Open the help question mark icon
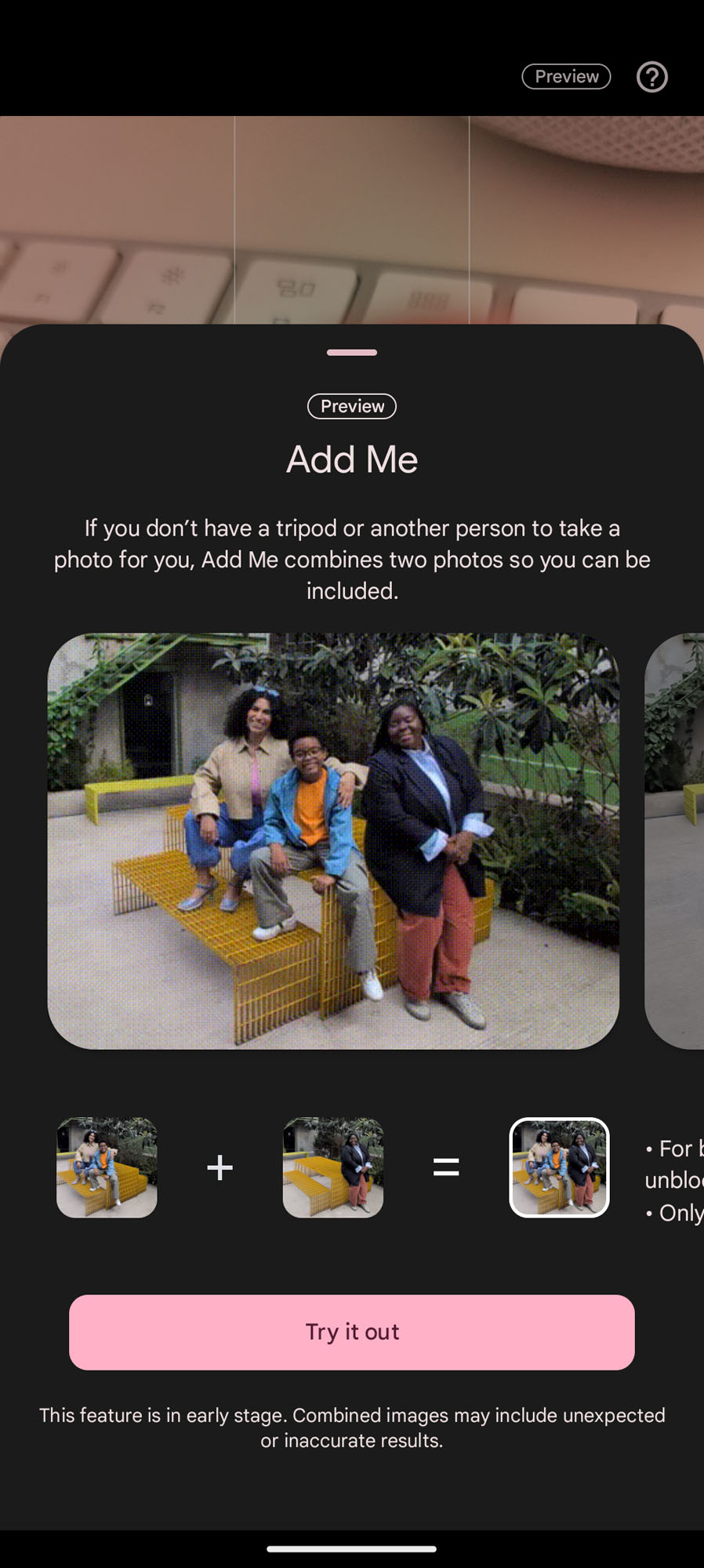704x1568 pixels. pos(651,77)
